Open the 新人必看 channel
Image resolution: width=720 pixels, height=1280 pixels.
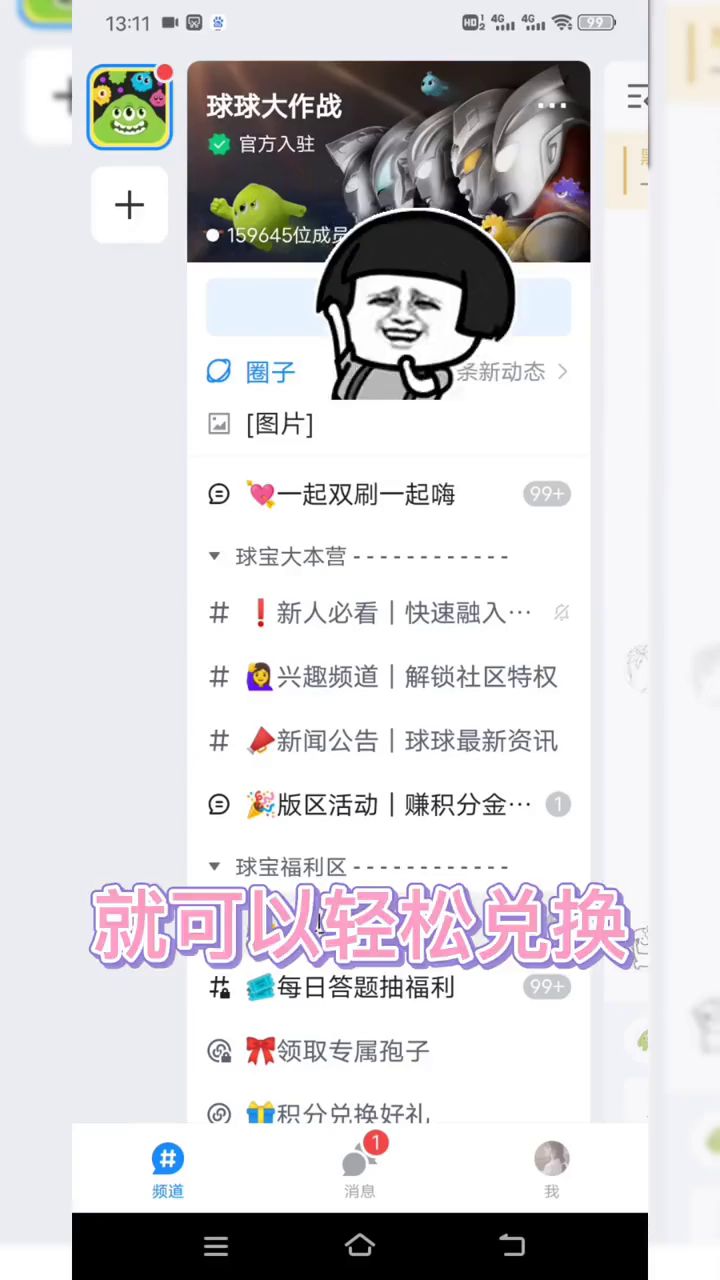(390, 613)
